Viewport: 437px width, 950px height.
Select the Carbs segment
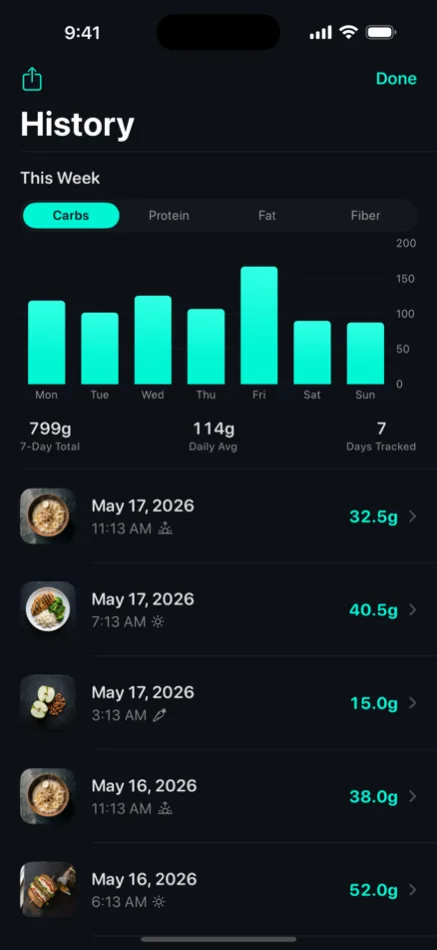click(71, 216)
